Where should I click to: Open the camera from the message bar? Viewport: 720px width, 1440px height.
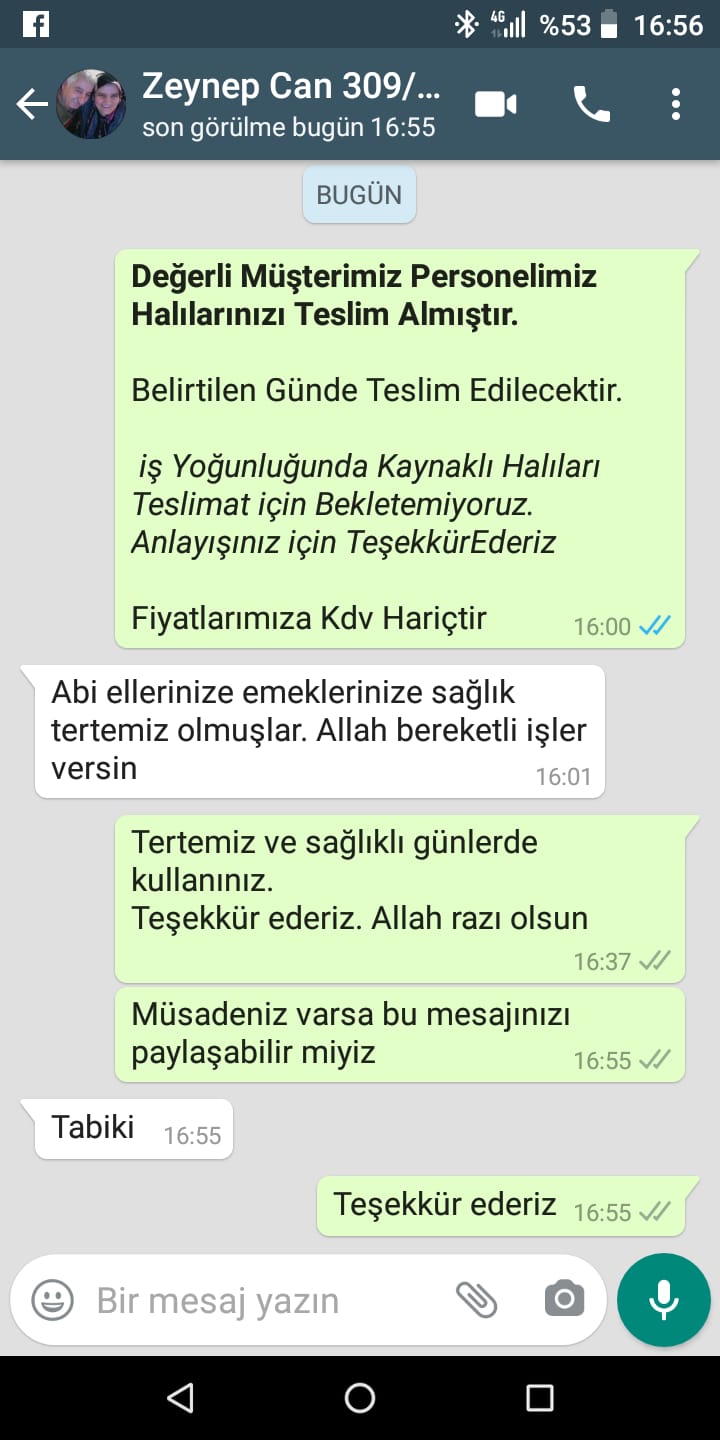[x=564, y=1300]
